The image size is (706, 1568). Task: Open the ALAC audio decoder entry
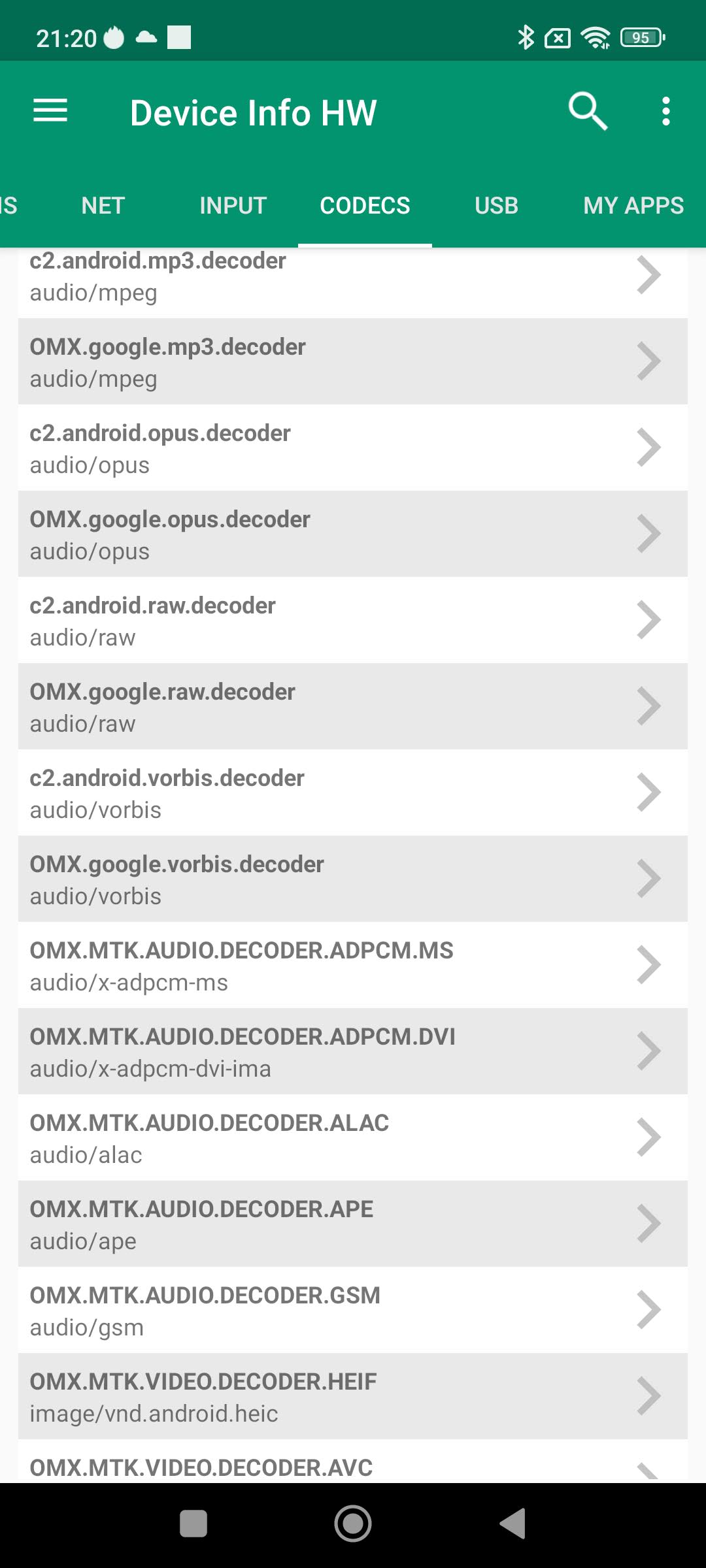pos(353,1137)
